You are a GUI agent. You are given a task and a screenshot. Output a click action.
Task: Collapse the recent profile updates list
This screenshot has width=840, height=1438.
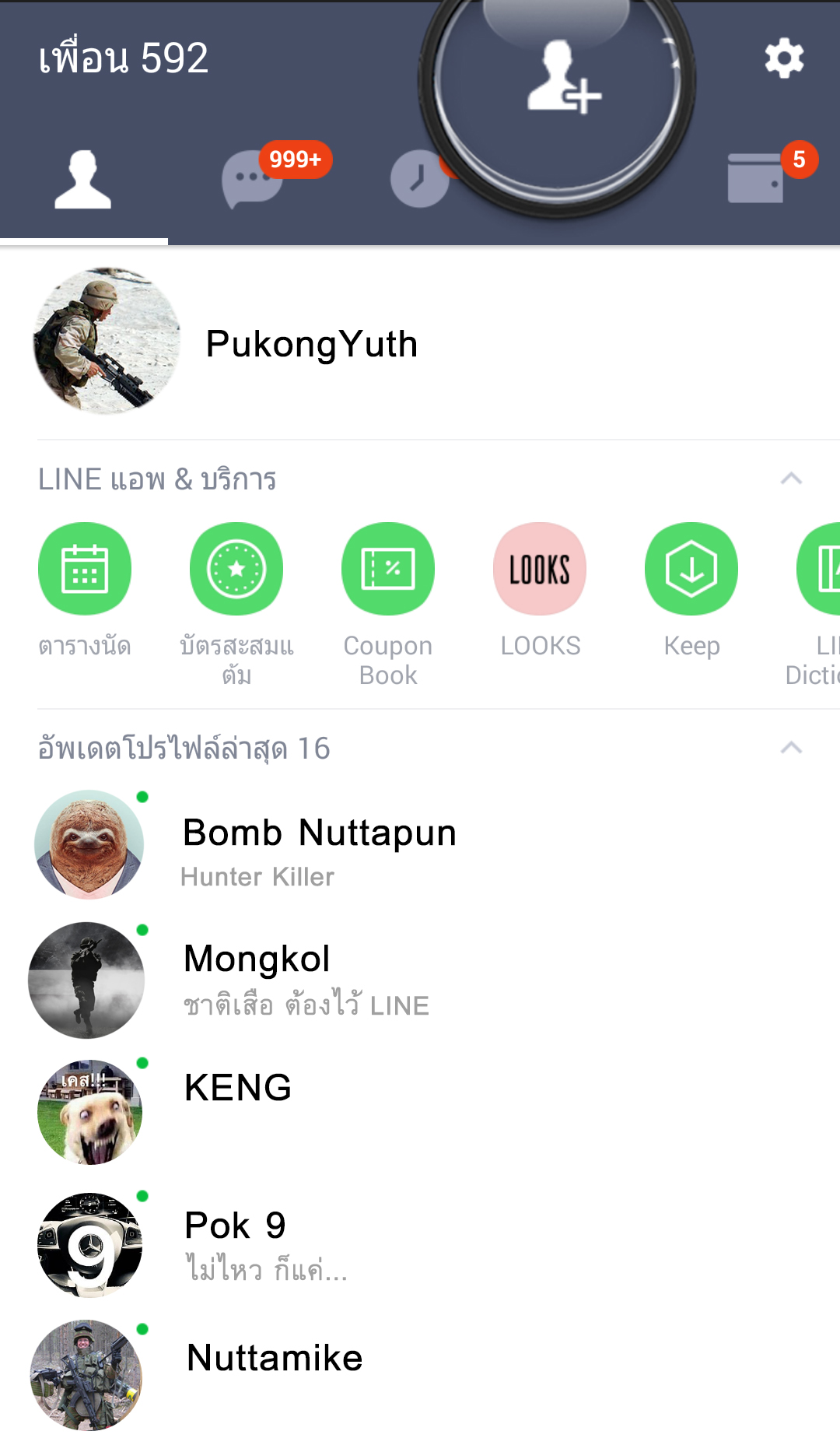point(791,748)
